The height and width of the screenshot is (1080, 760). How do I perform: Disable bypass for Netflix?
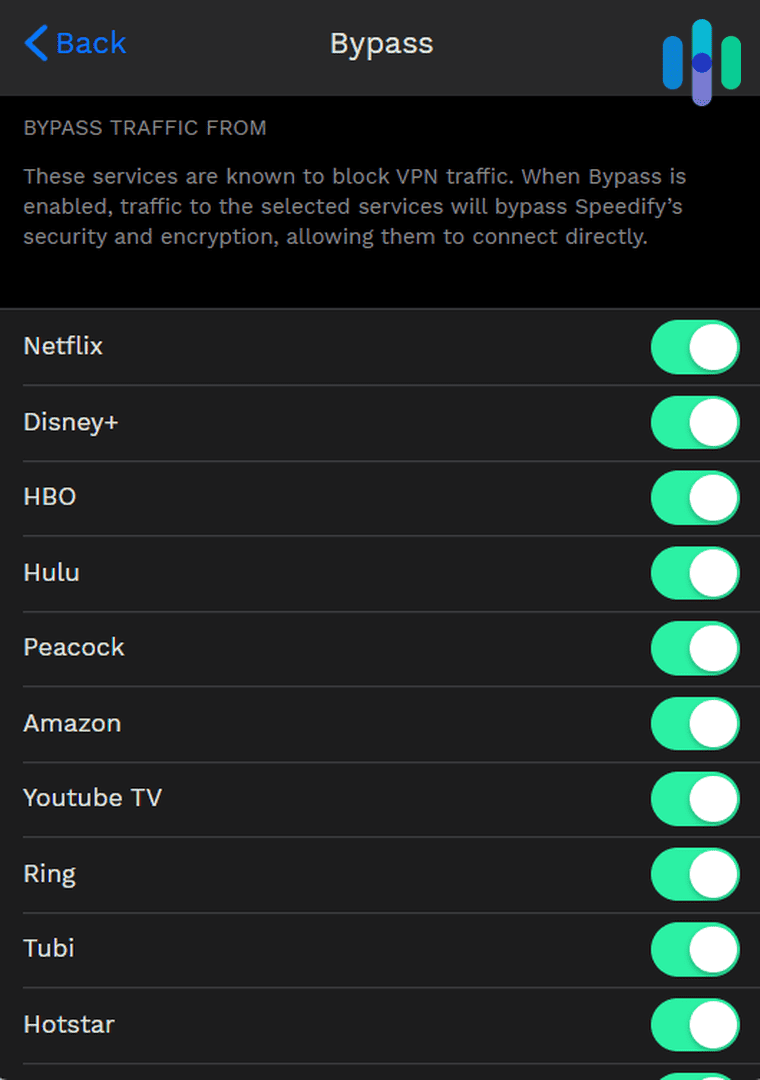coord(695,347)
